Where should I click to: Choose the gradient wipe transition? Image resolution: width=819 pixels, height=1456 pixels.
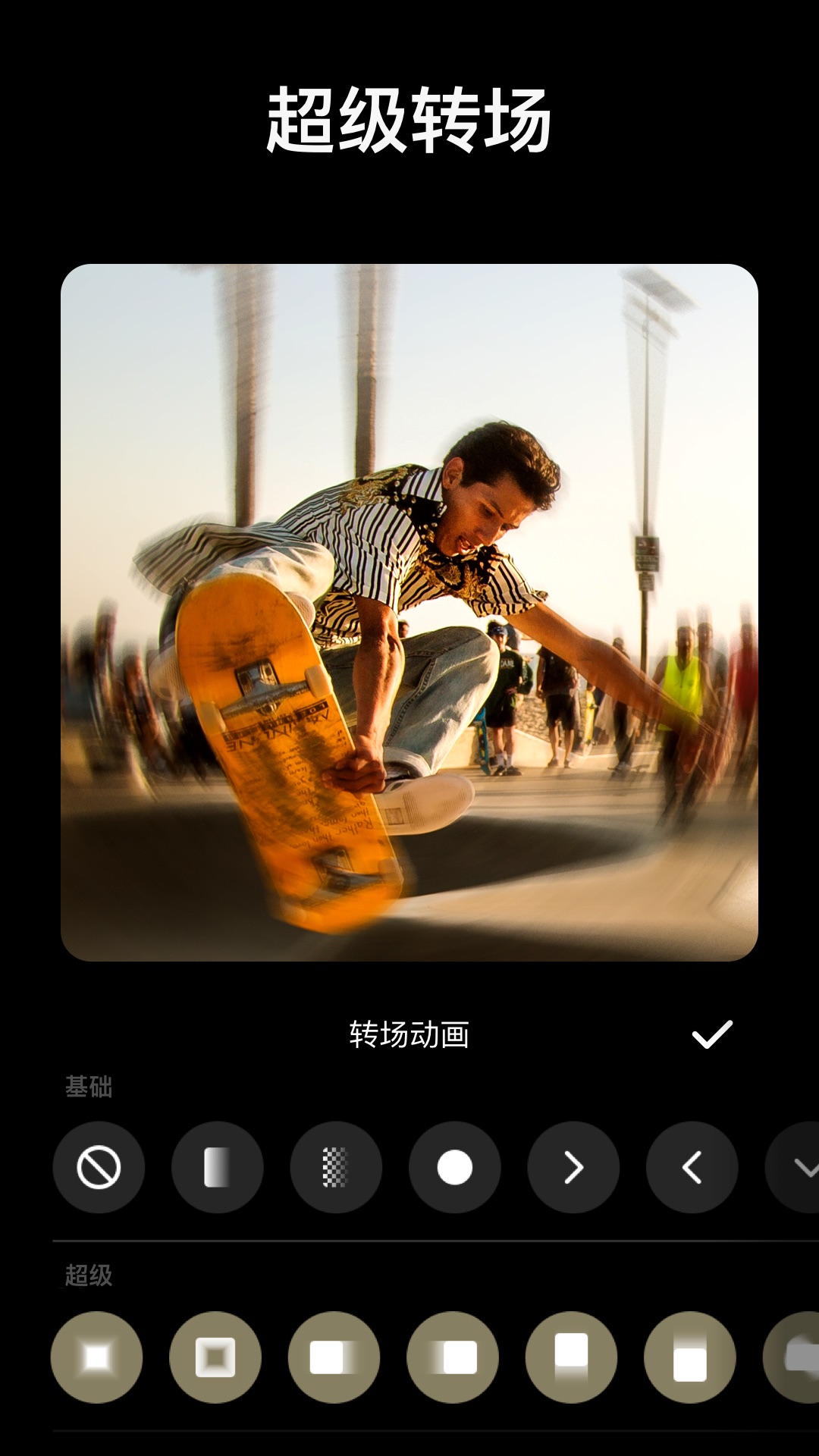tap(218, 1168)
